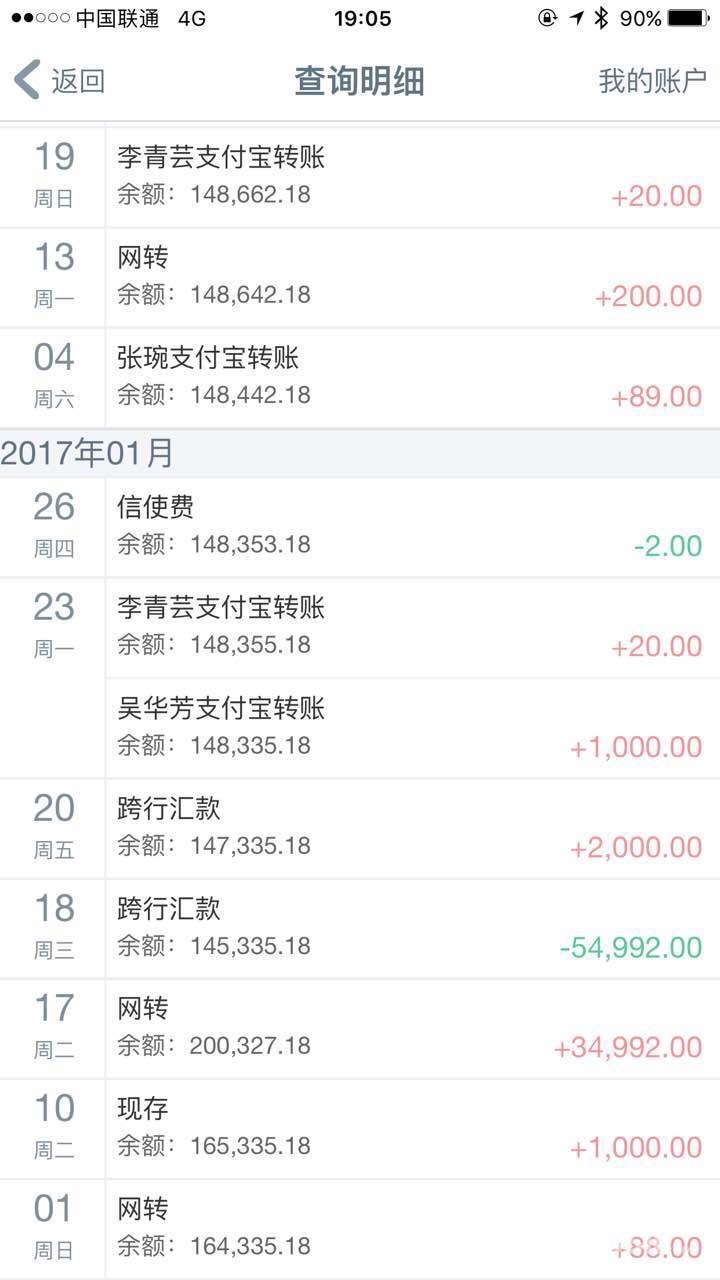Screen dimensions: 720x1280
Task: View the 现存 deposit of +1,000.00
Action: pos(410,1128)
